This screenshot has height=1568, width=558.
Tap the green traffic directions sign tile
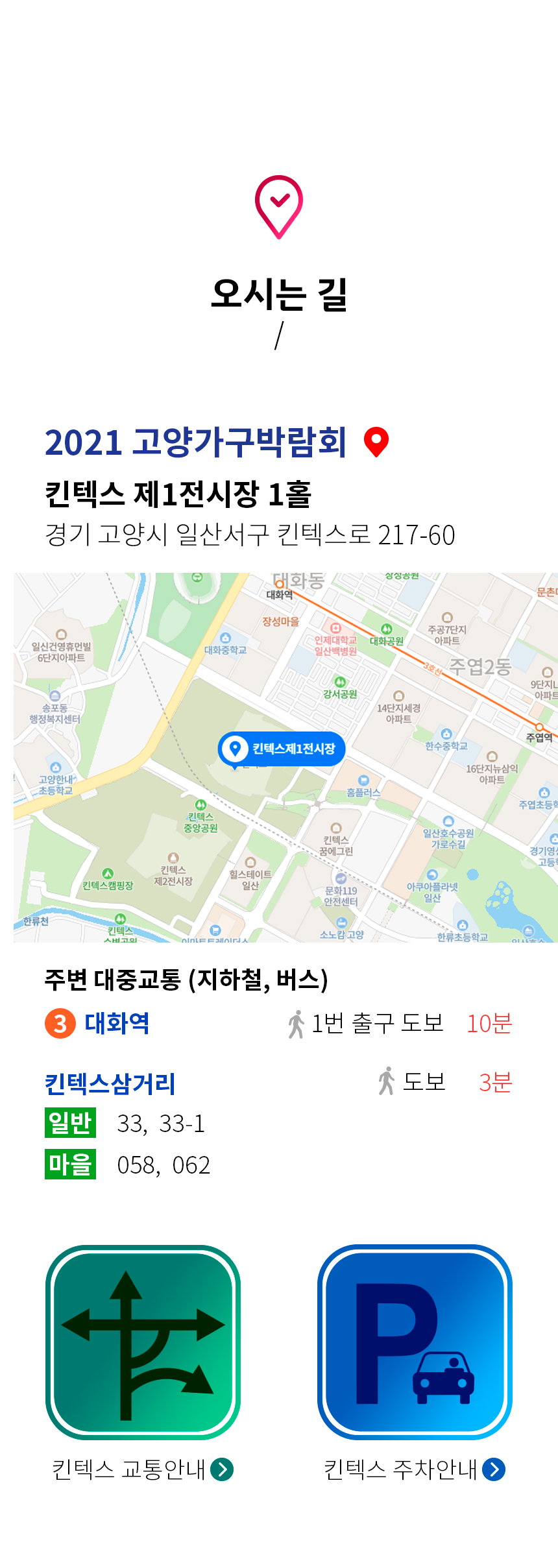pyautogui.click(x=143, y=1342)
